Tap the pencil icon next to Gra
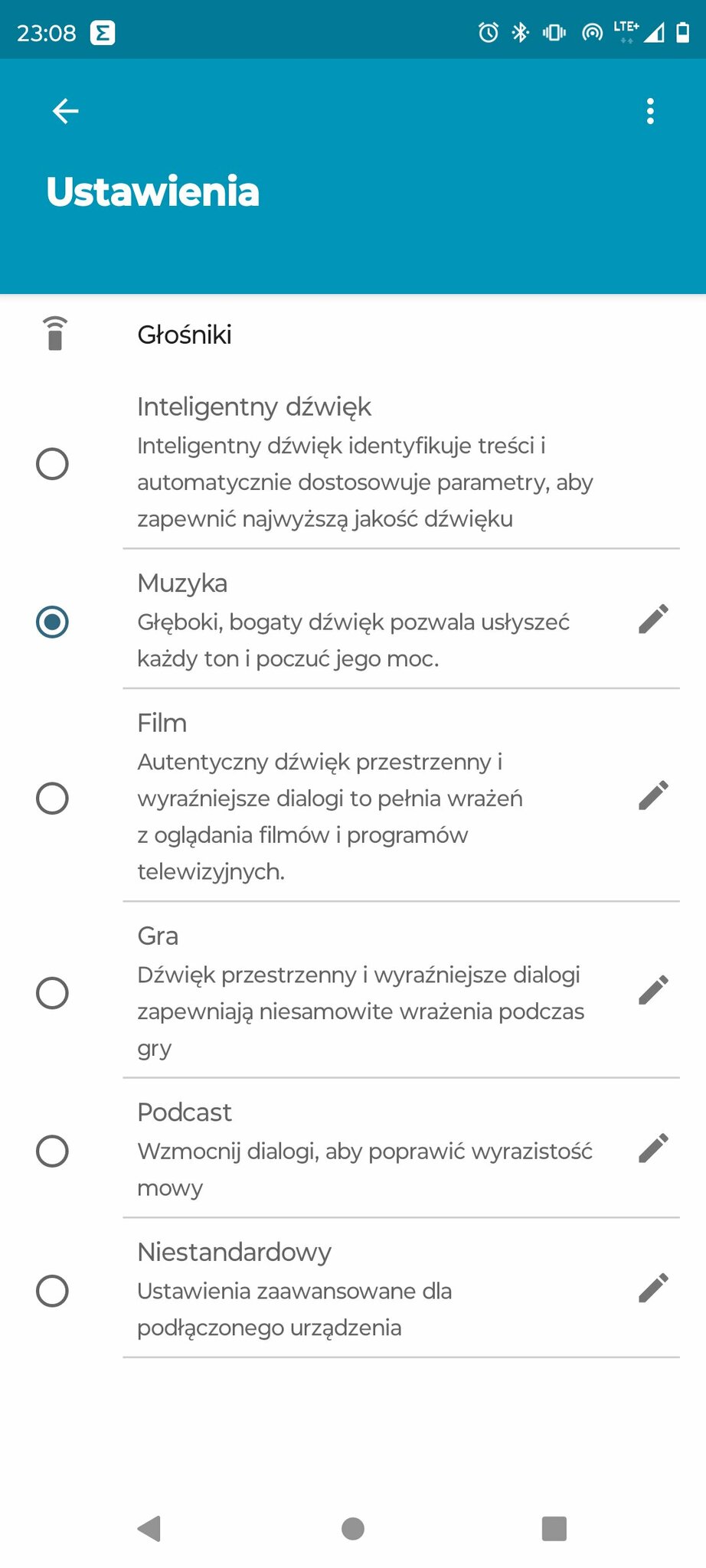 653,990
